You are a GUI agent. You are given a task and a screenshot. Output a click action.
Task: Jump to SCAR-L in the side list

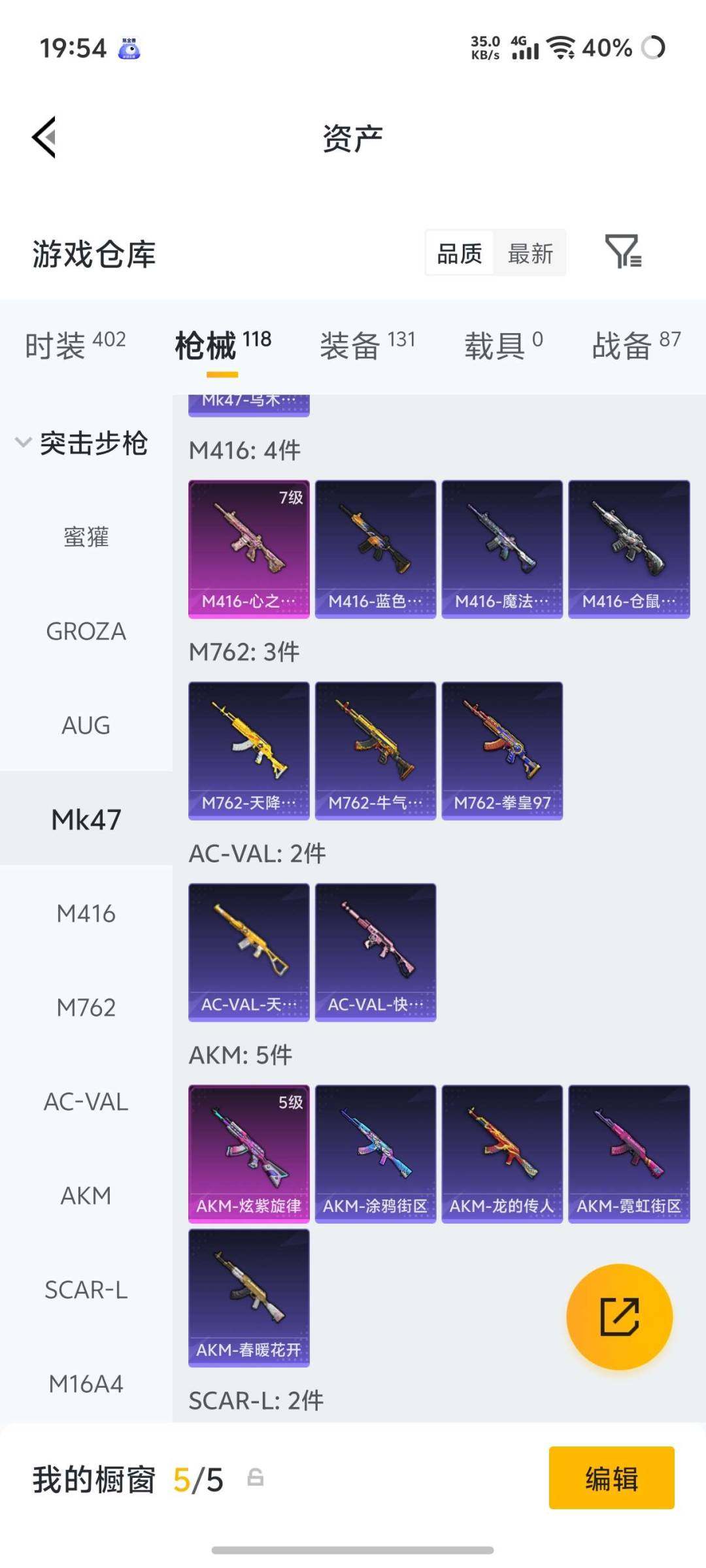86,1290
